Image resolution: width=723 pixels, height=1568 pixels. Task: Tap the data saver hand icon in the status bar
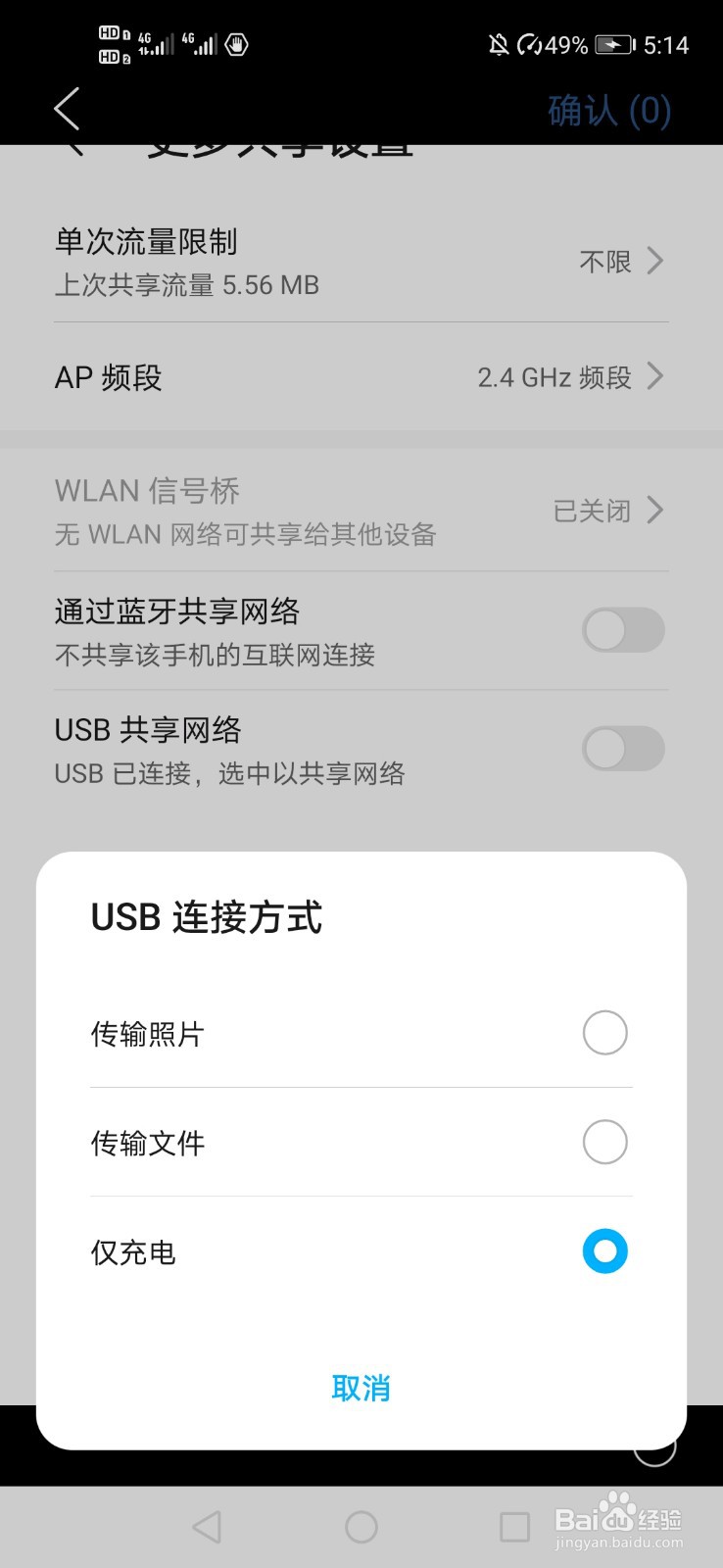point(238,45)
